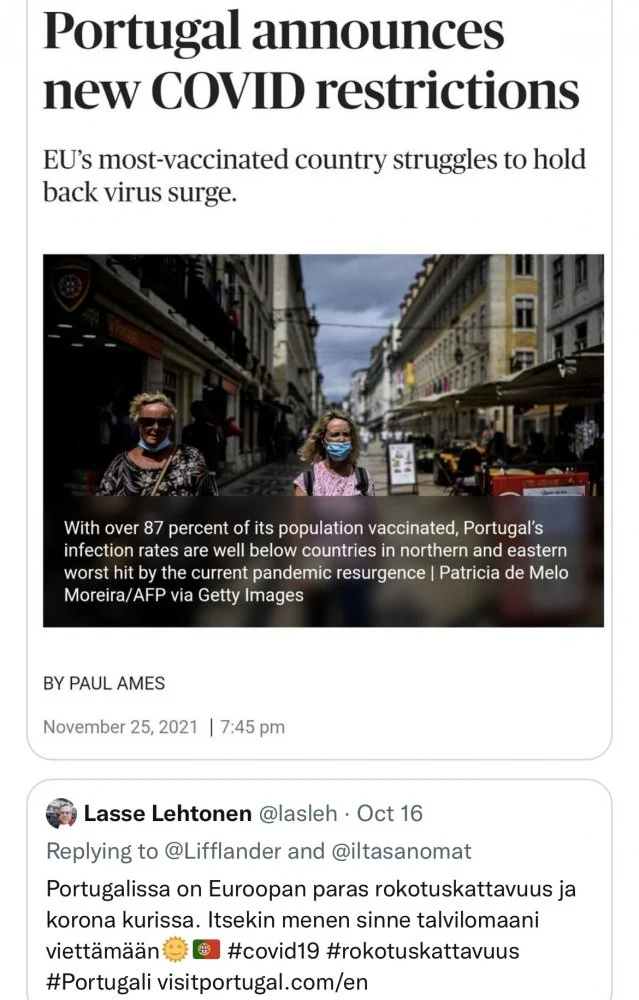Screen dimensions: 639x1000
Task: Open the Portugal COVID restrictions article image
Action: (x=323, y=400)
